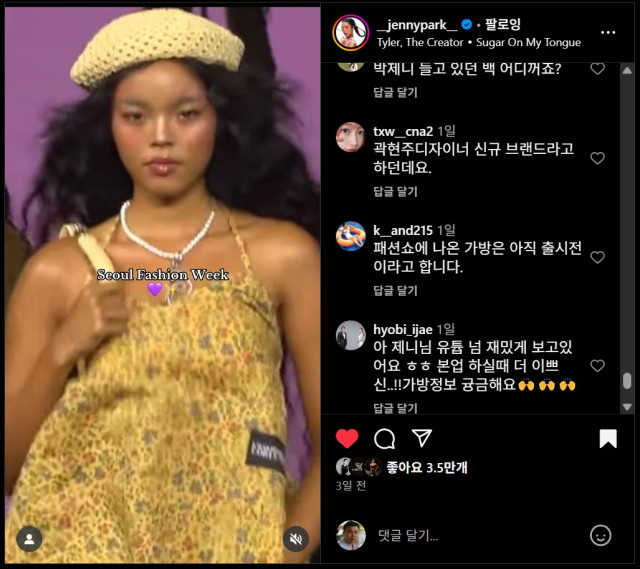The width and height of the screenshot is (640, 569).
Task: Reply to k__and215's comment
Action: tap(395, 290)
